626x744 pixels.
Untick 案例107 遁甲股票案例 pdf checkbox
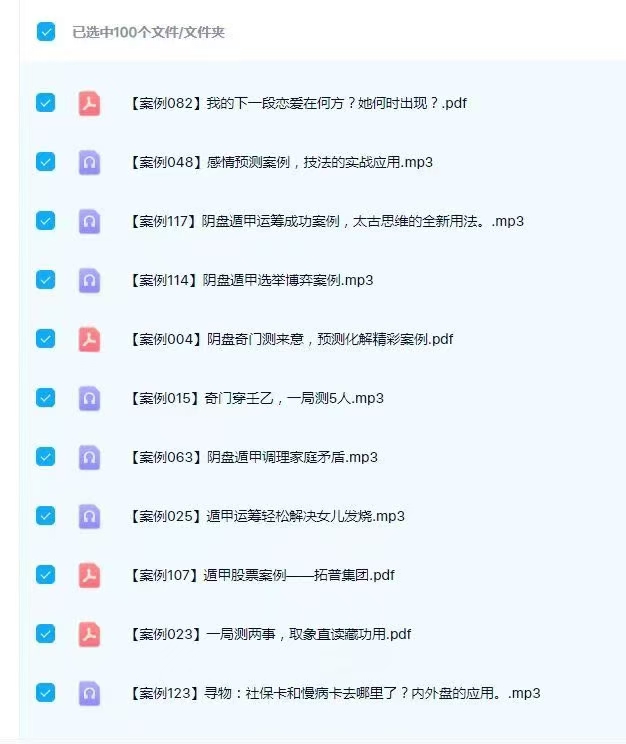(45, 575)
